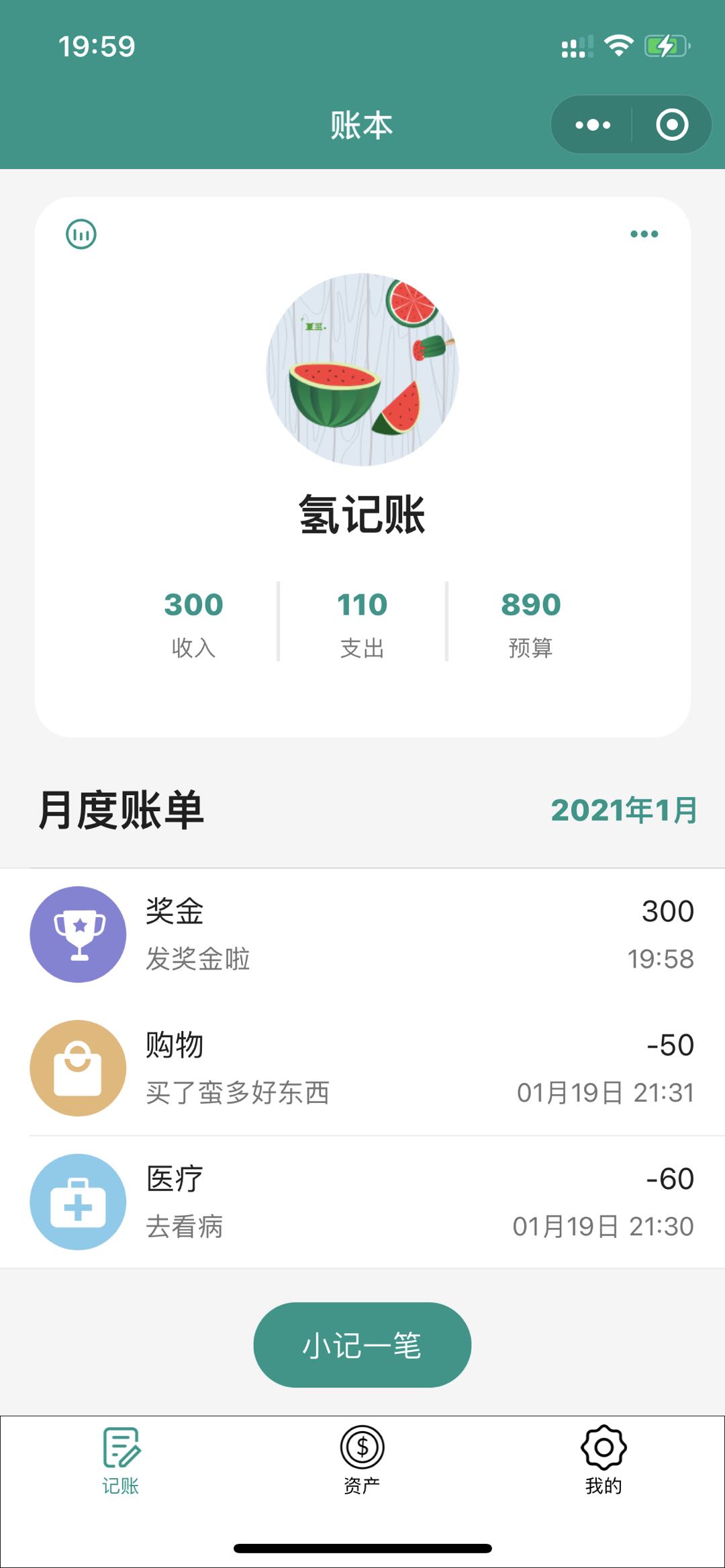725x1568 pixels.
Task: Open the account book card's three-dot menu
Action: [x=644, y=234]
